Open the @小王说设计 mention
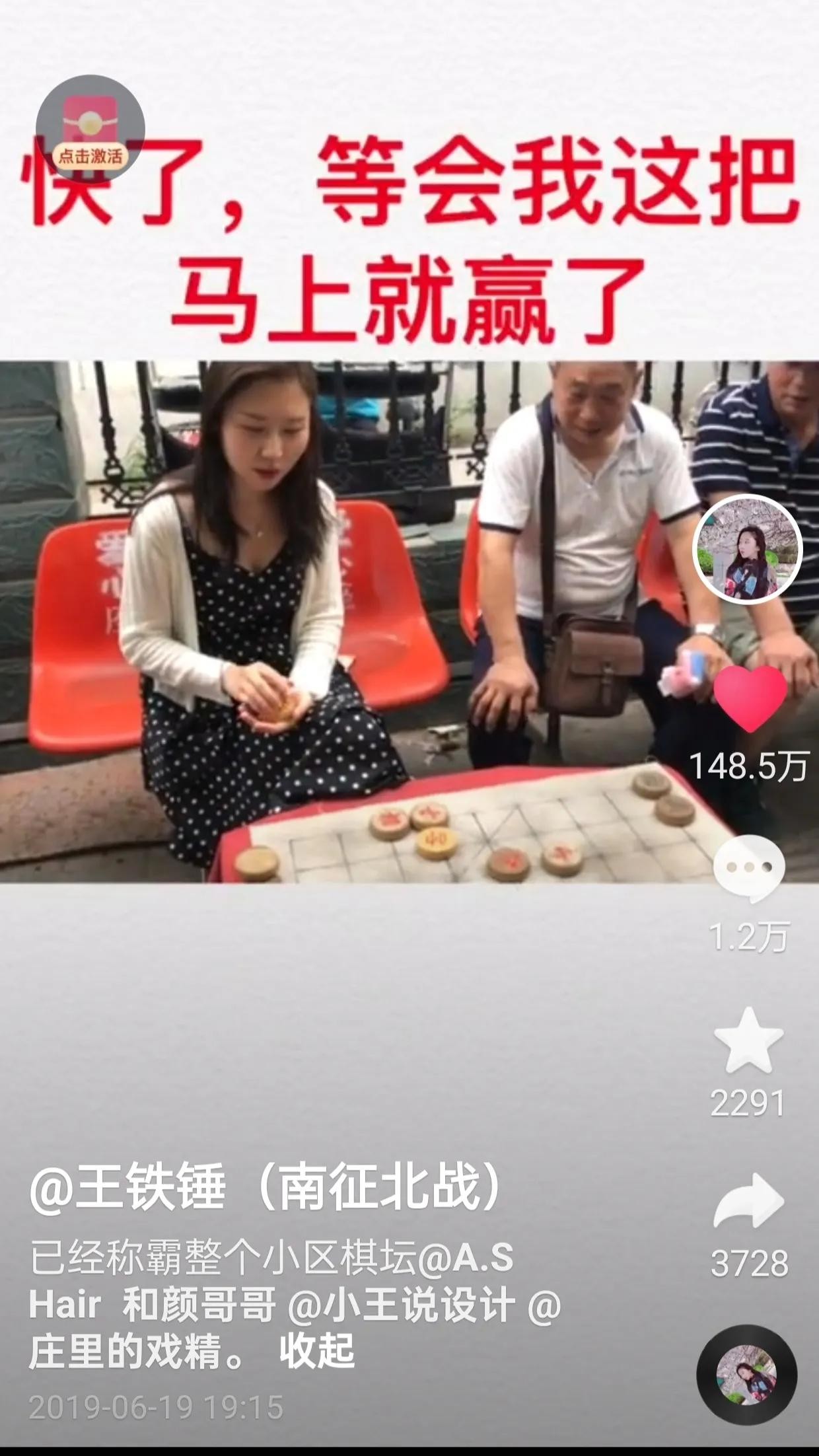 [x=402, y=1305]
